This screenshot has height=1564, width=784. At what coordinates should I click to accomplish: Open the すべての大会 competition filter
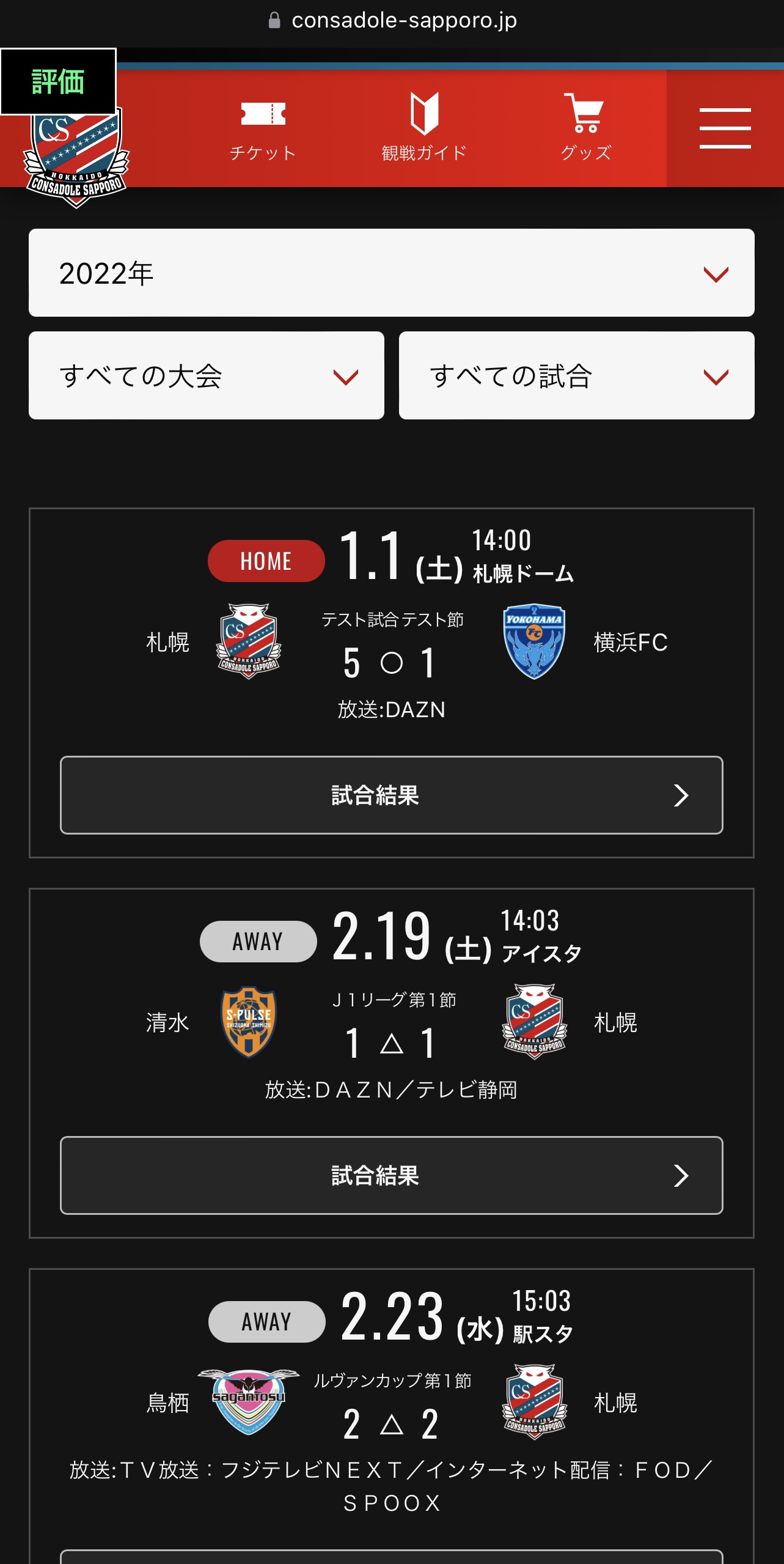[207, 375]
